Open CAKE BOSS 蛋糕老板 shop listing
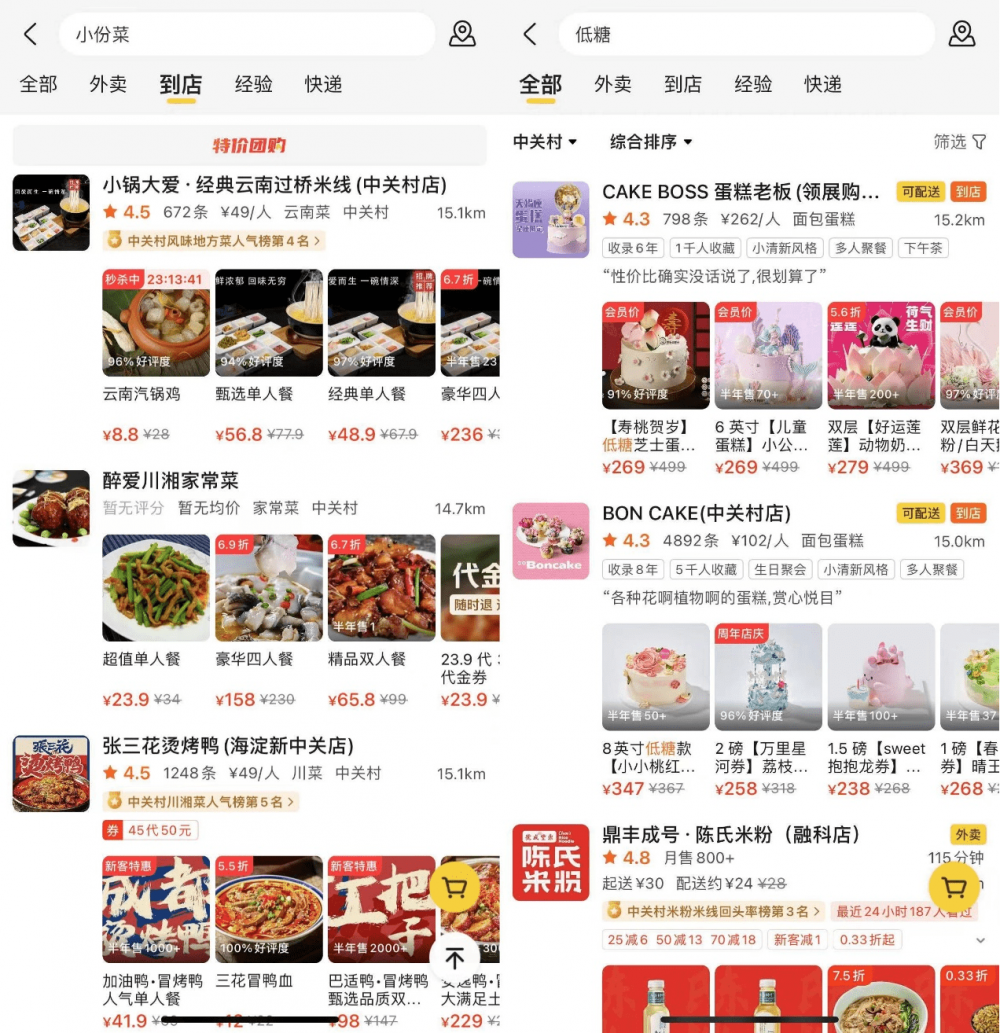Viewport: 1000px width, 1033px height. click(x=741, y=191)
